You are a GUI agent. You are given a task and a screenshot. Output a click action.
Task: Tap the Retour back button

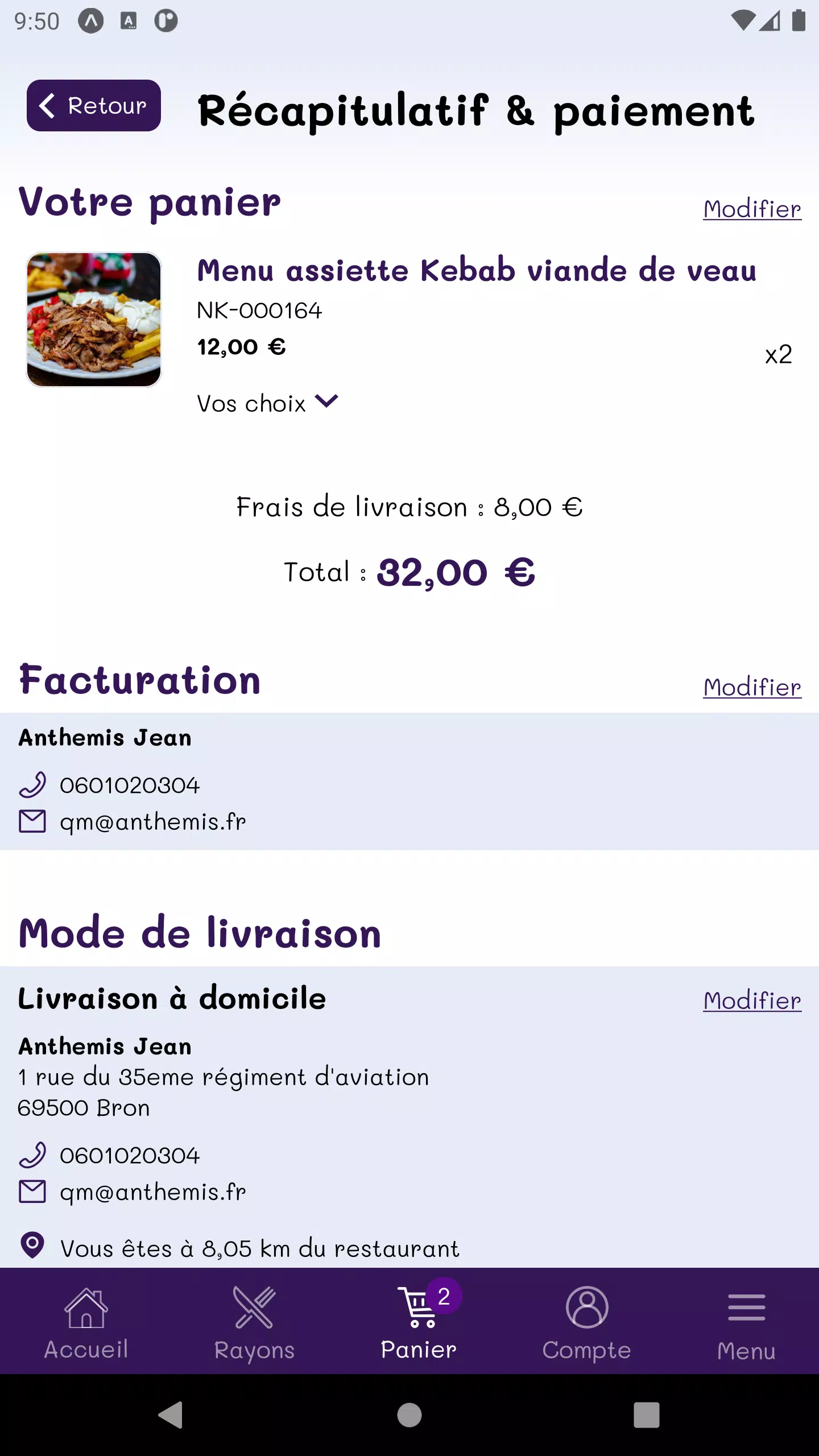94,106
